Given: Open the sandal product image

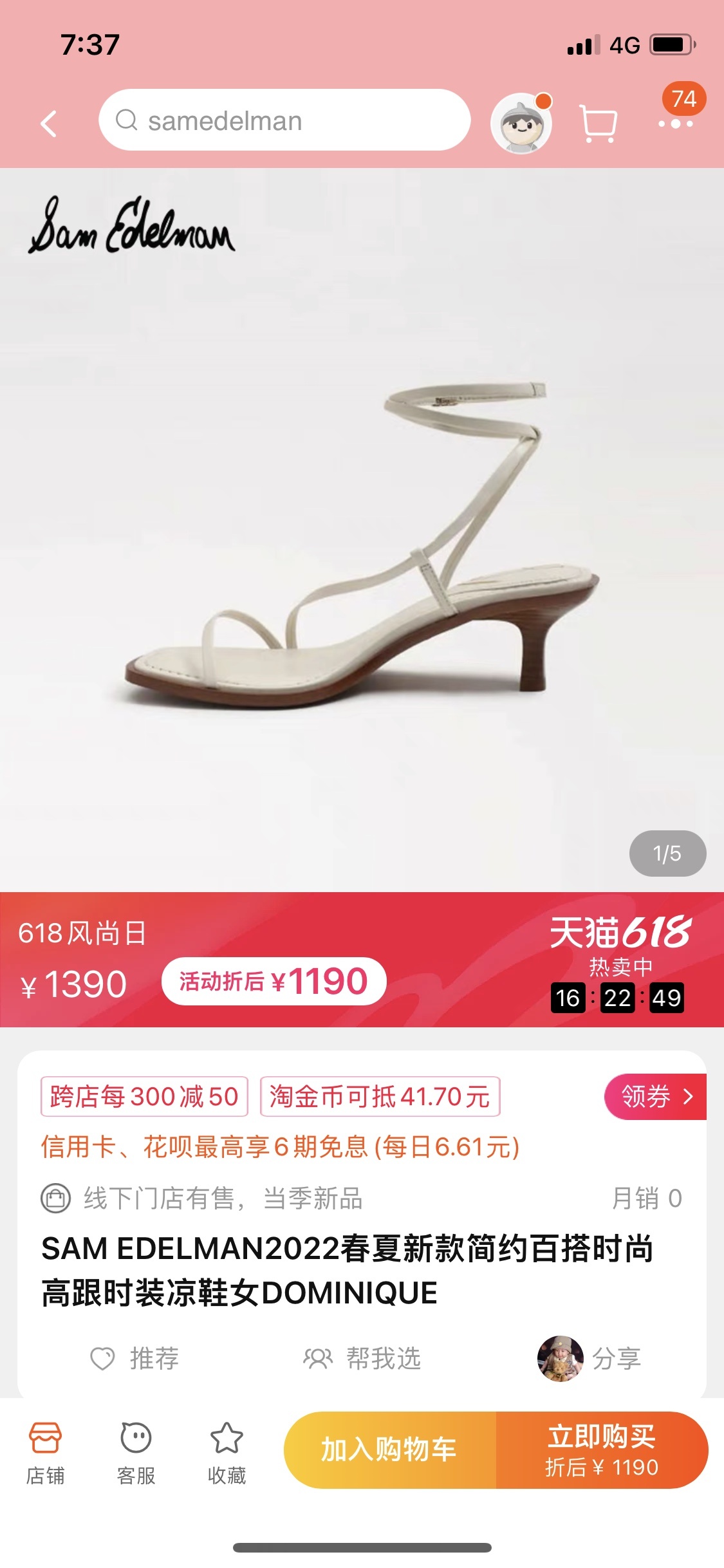Looking at the screenshot, I should (x=362, y=547).
